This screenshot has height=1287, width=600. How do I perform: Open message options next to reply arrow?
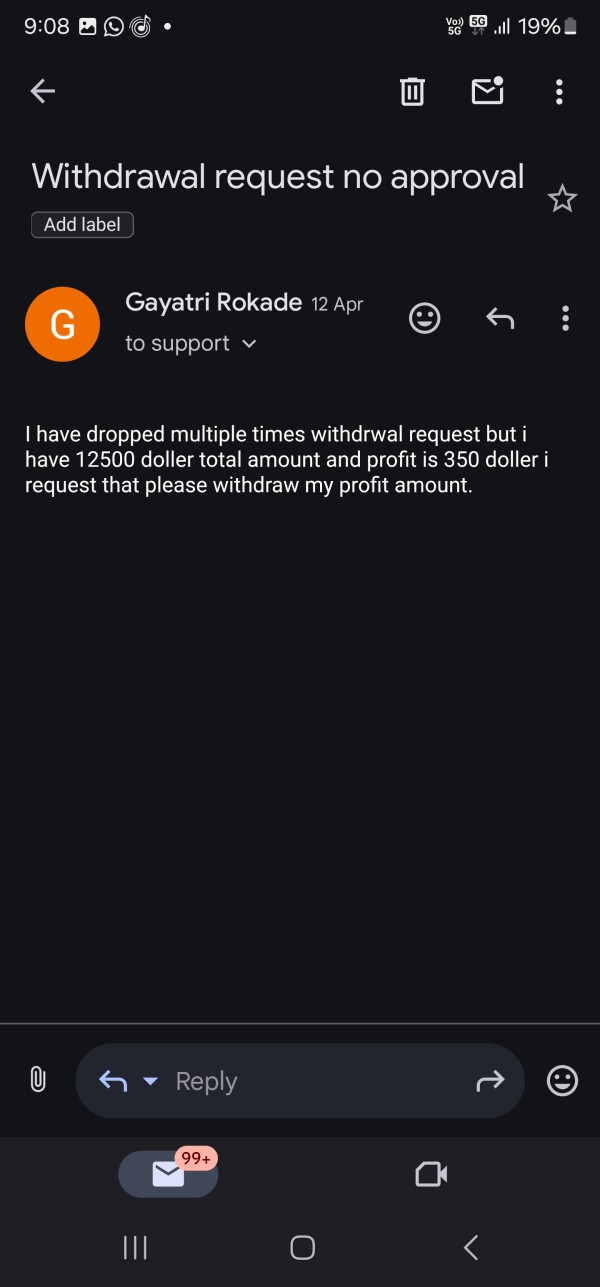pos(565,318)
